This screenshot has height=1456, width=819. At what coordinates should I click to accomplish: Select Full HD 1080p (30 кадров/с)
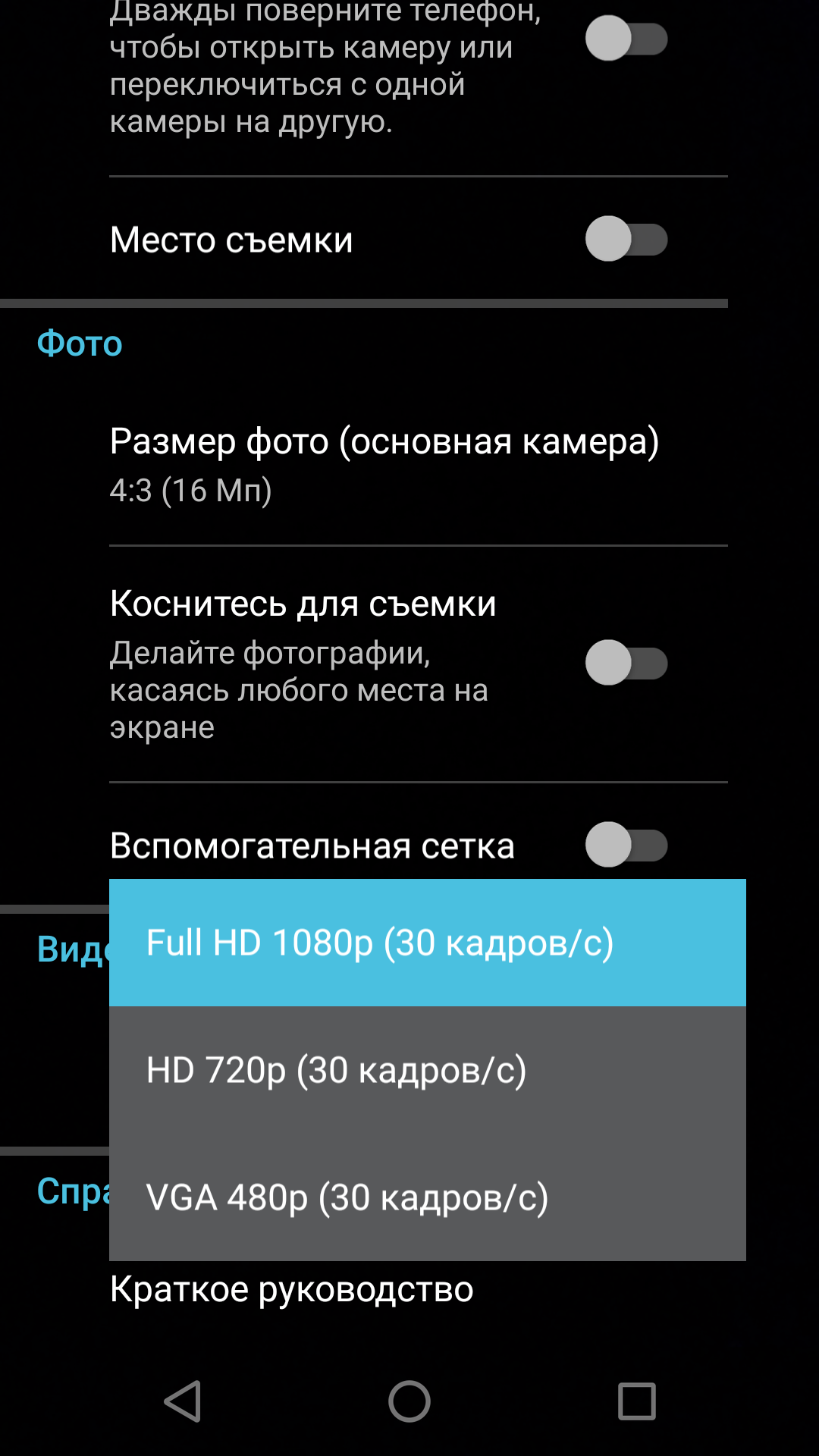pyautogui.click(x=427, y=943)
